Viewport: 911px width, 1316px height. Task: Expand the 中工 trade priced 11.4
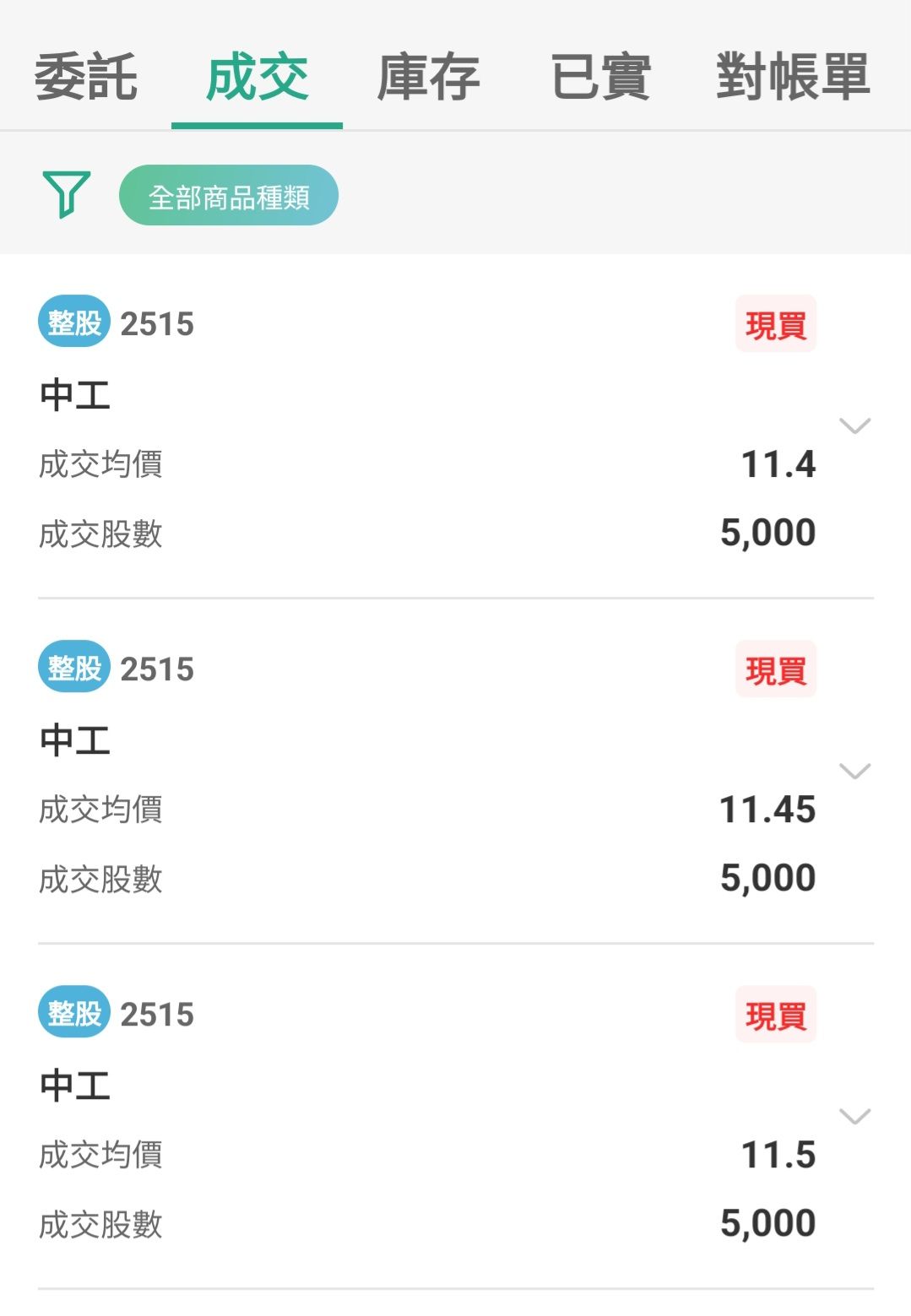(x=854, y=425)
